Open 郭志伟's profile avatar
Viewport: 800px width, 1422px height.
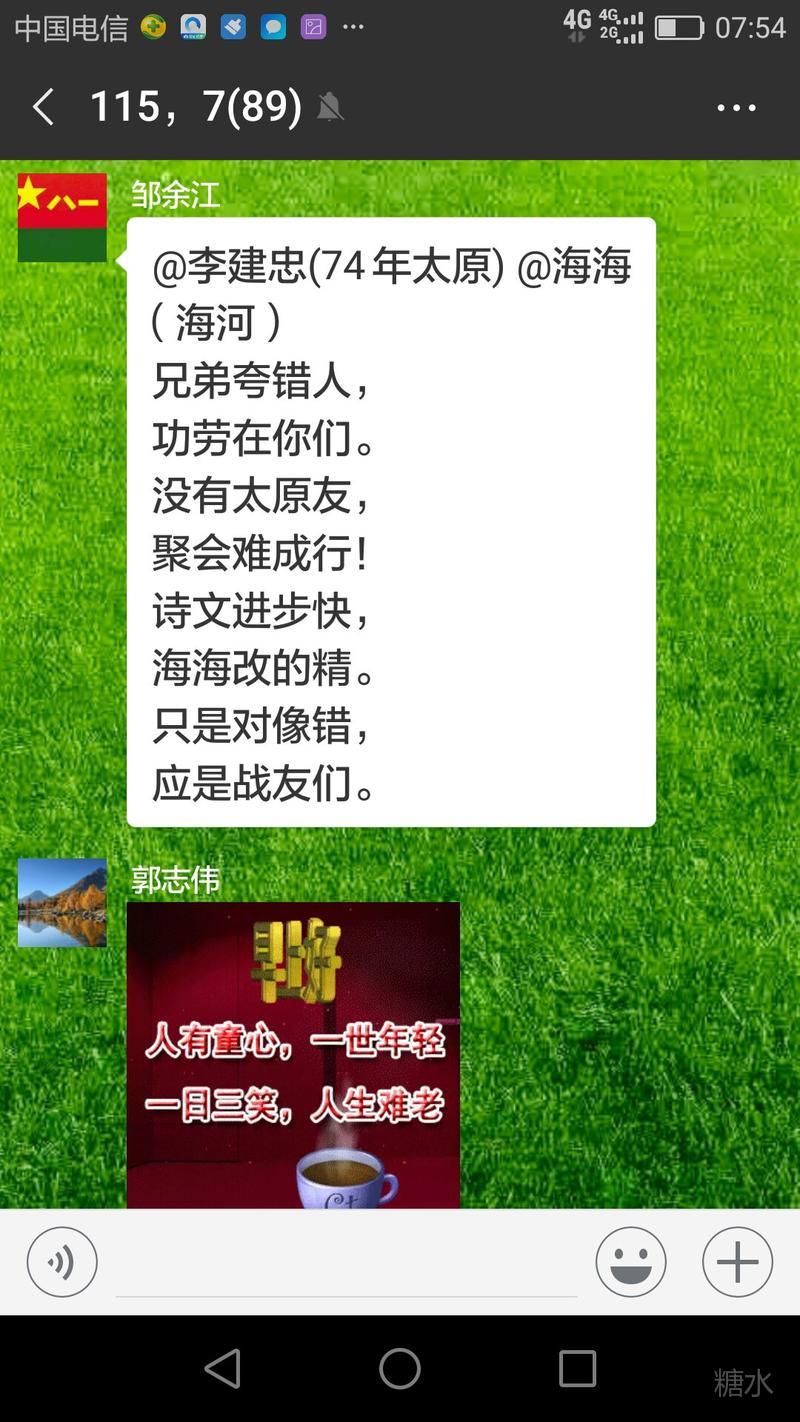62,902
